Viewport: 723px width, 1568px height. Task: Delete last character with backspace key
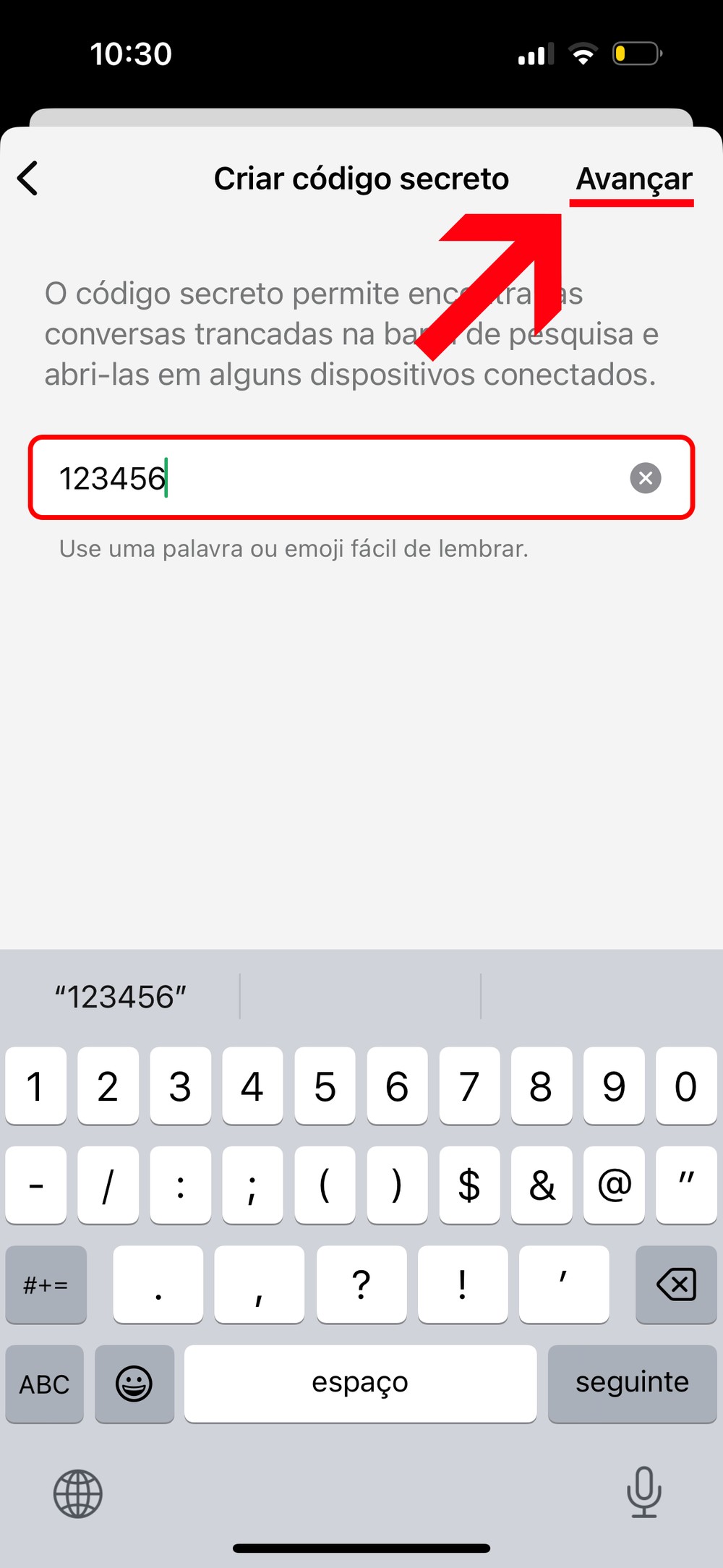pyautogui.click(x=675, y=1284)
